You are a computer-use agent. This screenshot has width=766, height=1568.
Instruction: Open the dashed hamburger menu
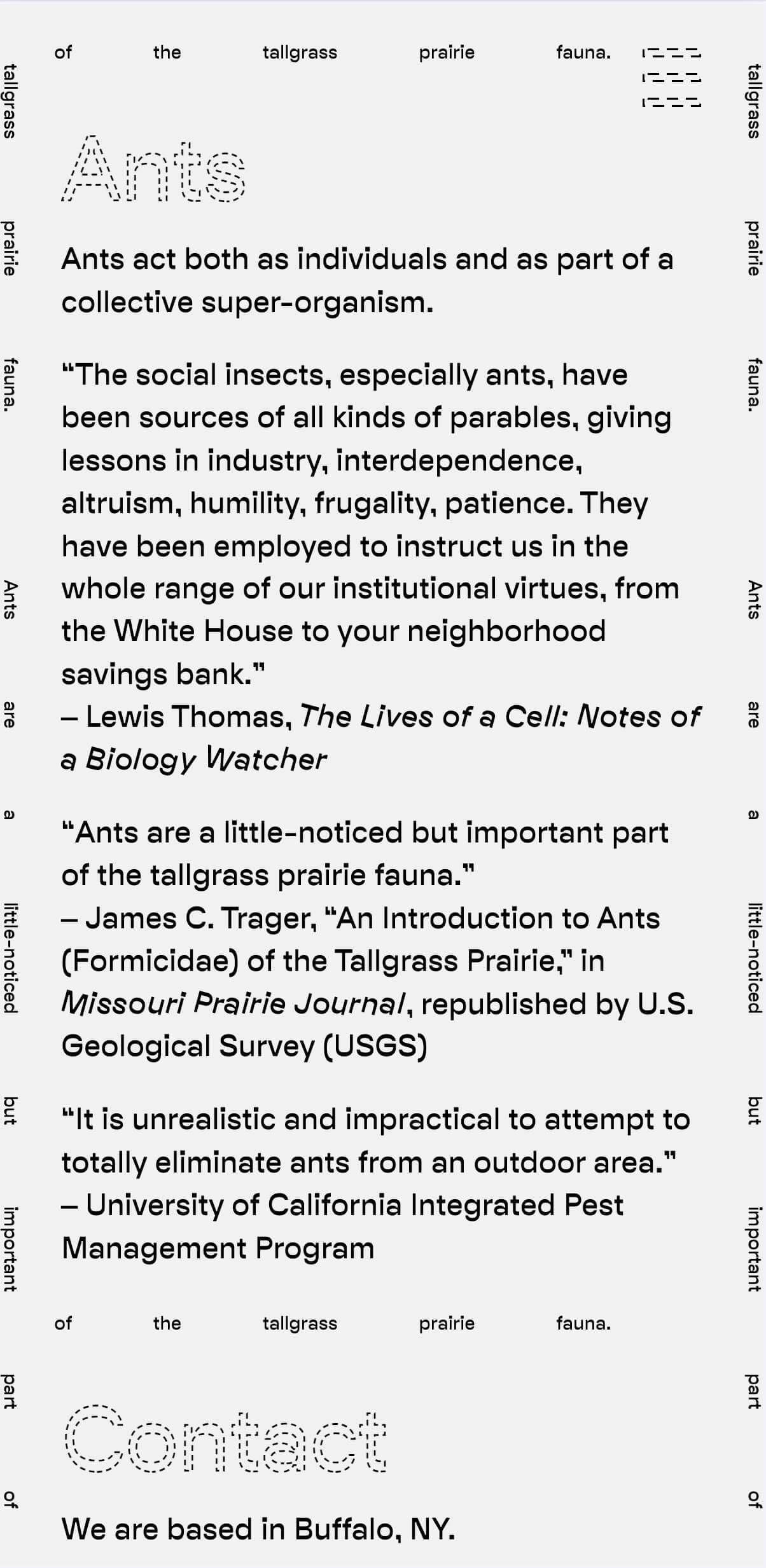click(672, 77)
